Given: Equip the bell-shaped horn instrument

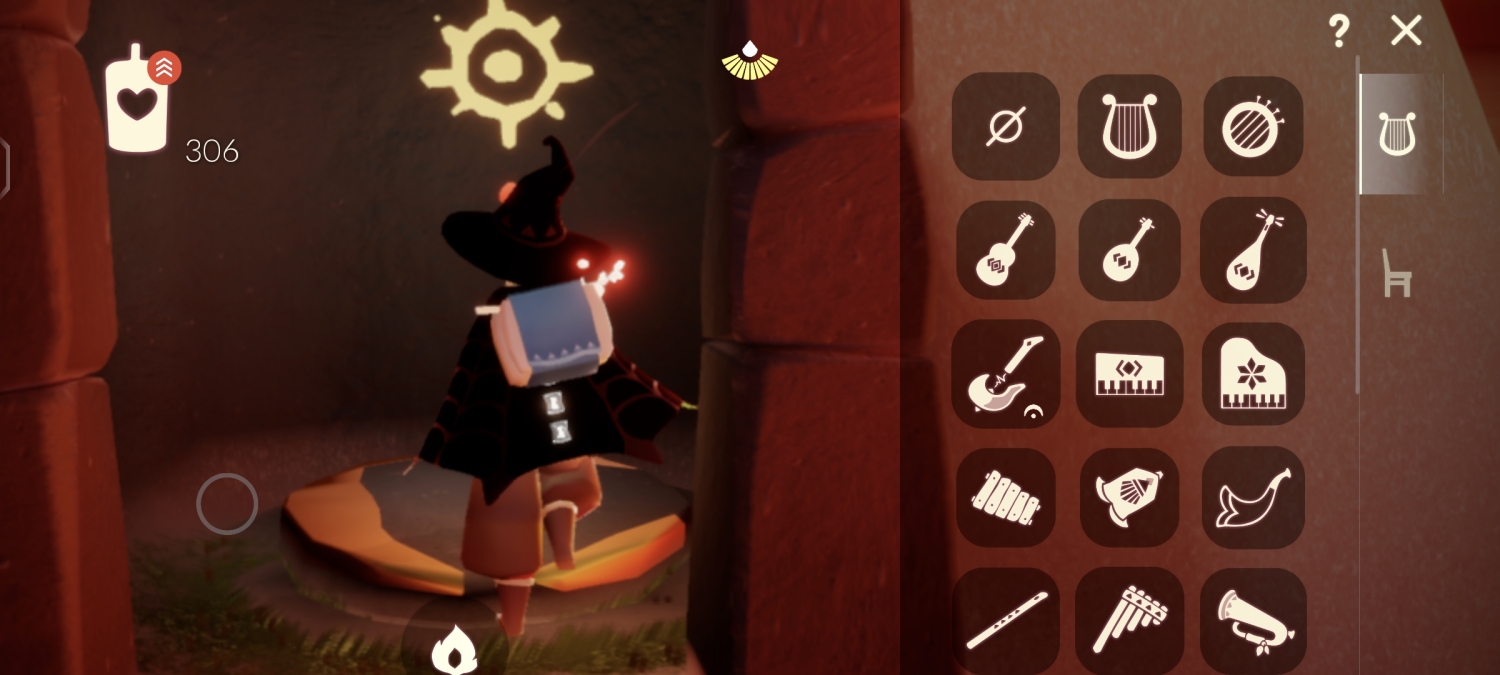Looking at the screenshot, I should [x=1129, y=497].
